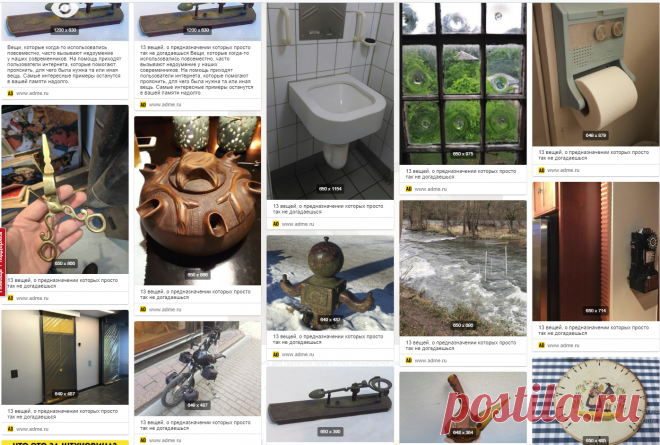This screenshot has height=445, width=660.
Task: Open the motorcycle on pavement image
Action: click(197, 368)
